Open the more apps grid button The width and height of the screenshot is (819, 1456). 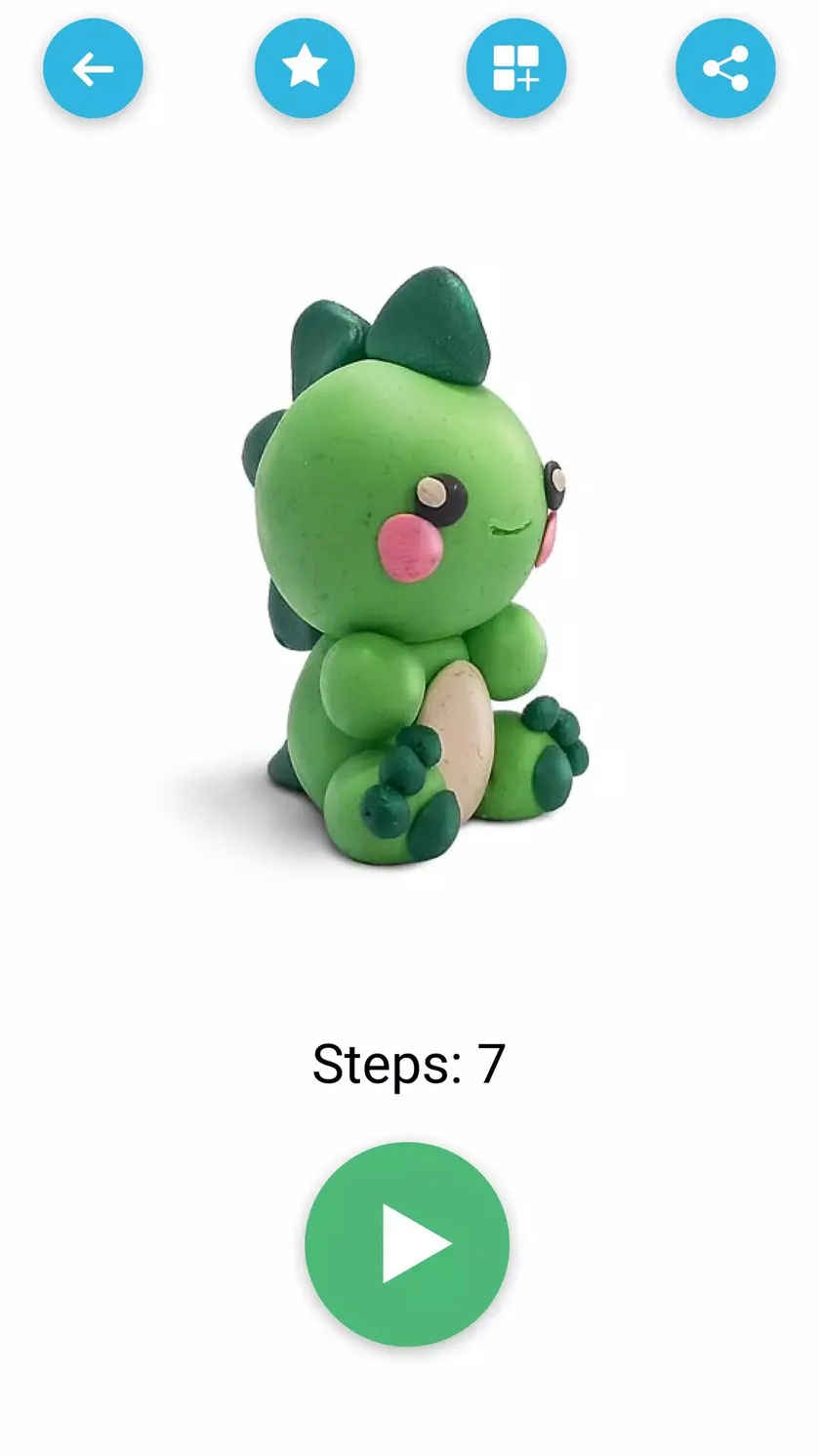pyautogui.click(x=516, y=68)
